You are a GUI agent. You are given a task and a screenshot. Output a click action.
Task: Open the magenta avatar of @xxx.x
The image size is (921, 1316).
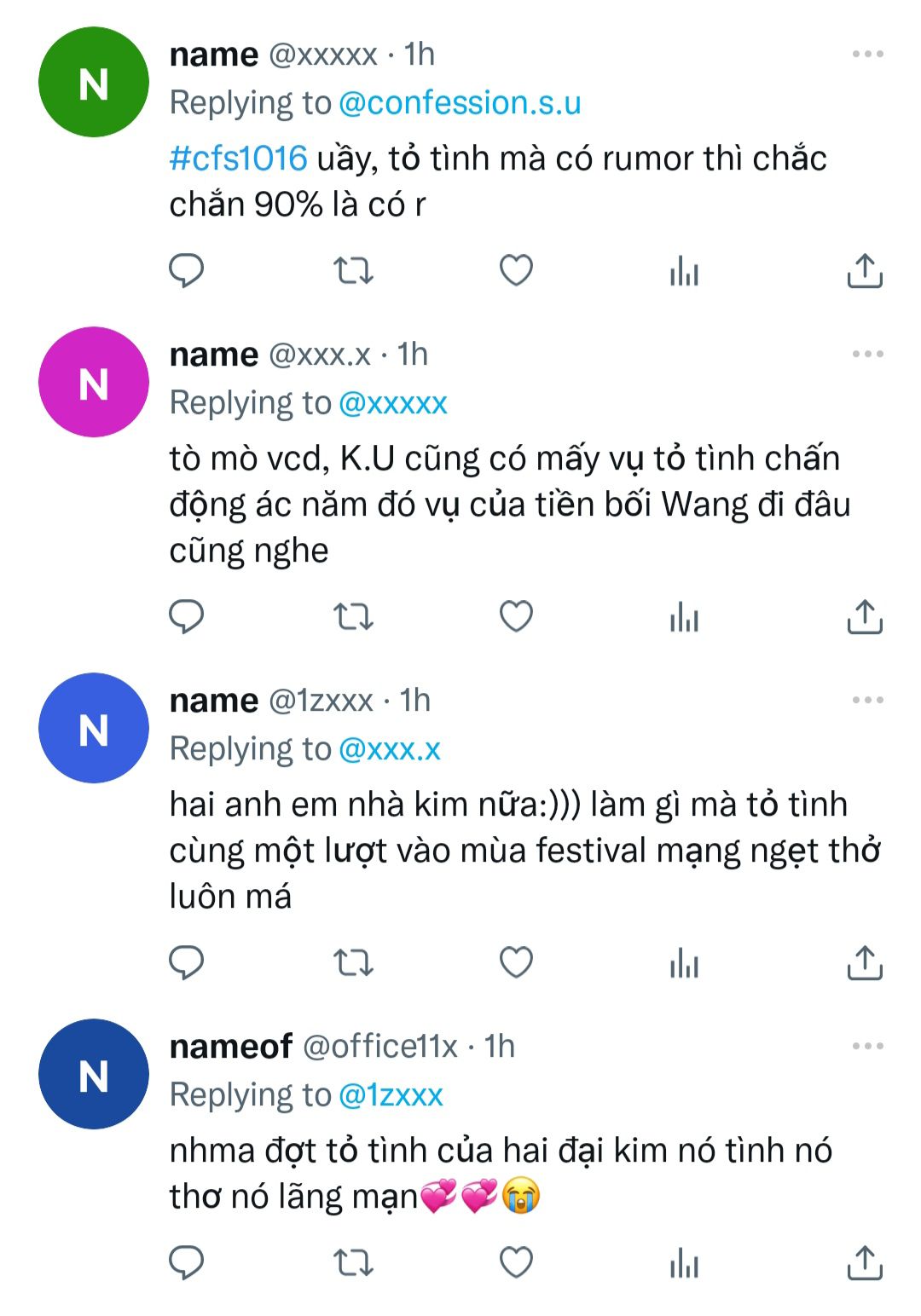click(94, 383)
